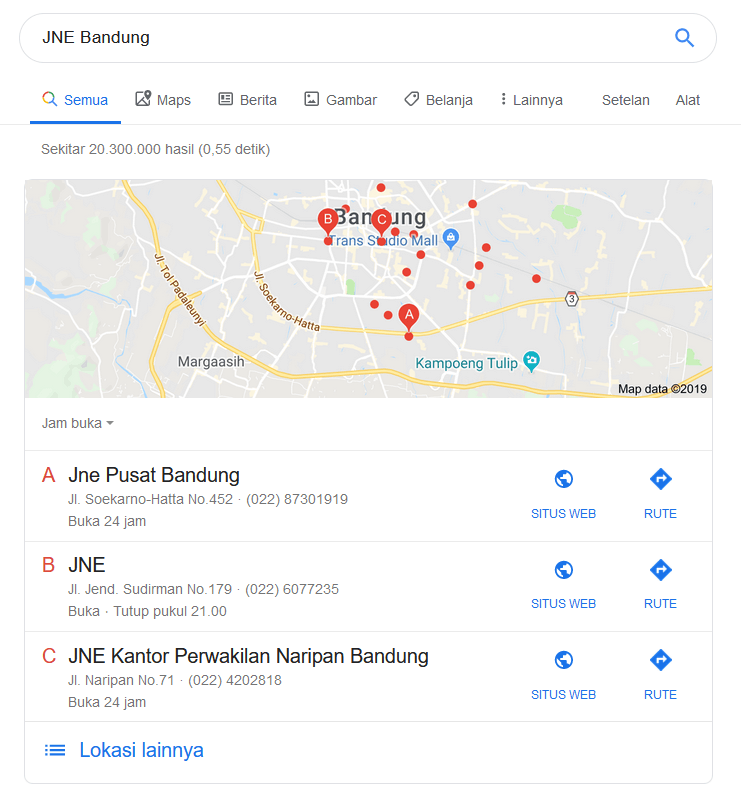Switch to the Berita tab
This screenshot has height=803, width=741.
coord(247,100)
